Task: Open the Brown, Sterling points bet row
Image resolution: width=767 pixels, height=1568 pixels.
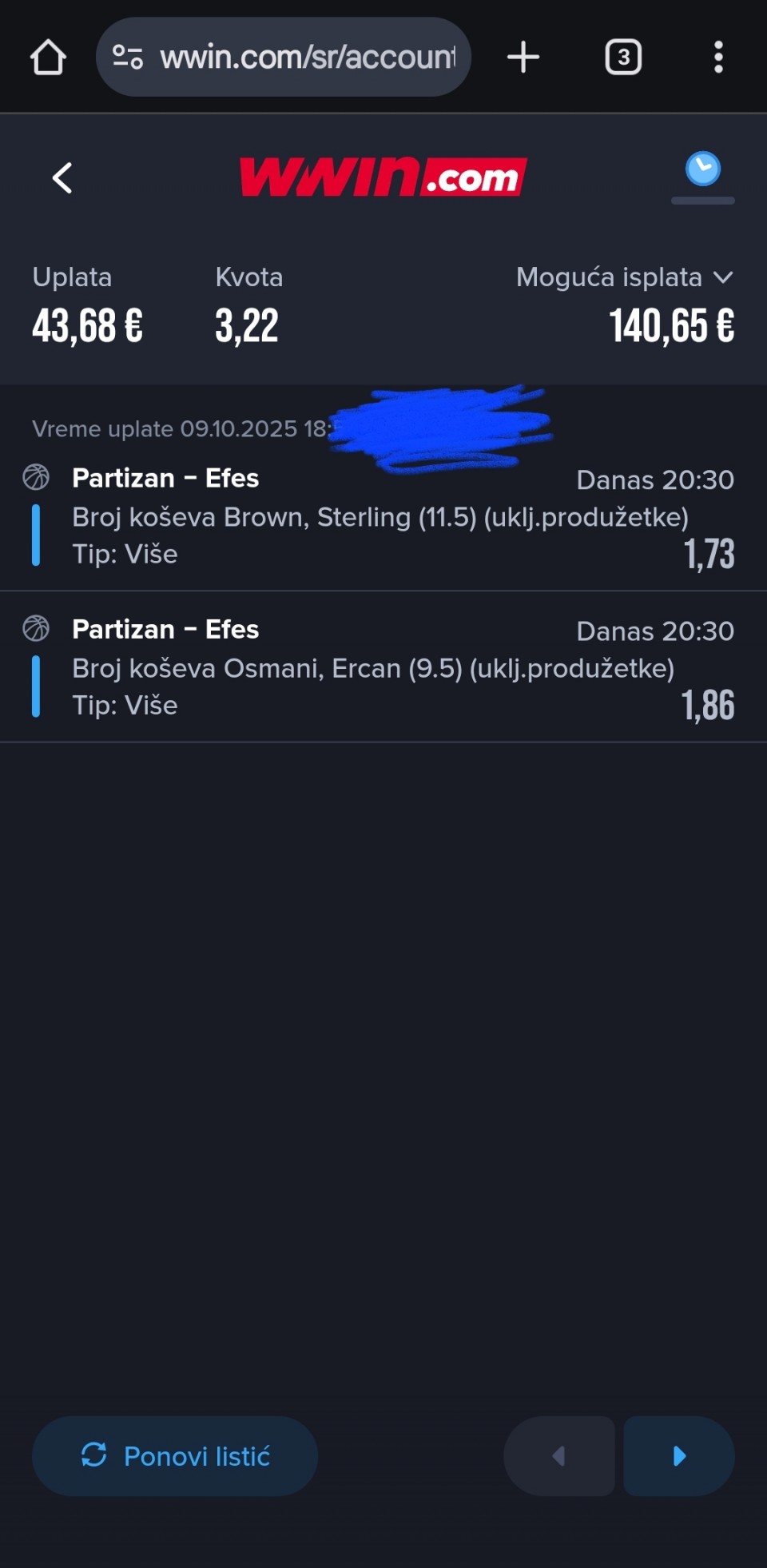Action: (x=380, y=517)
